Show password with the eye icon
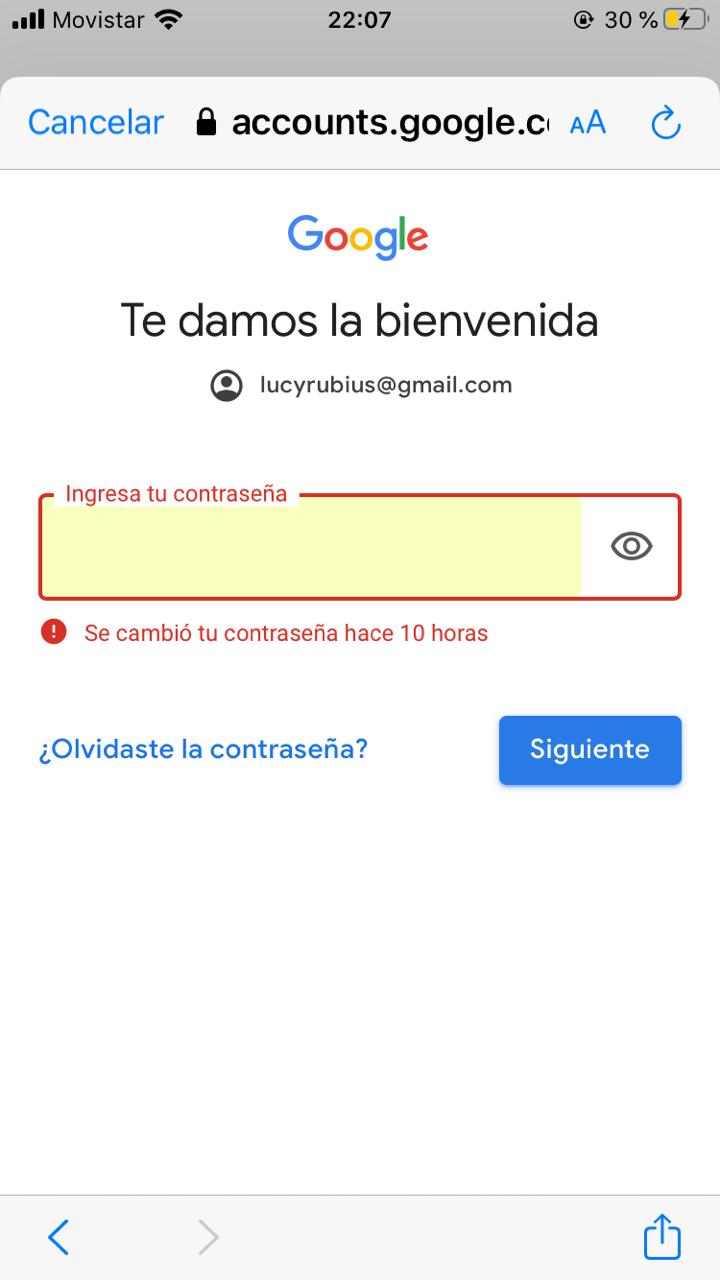The width and height of the screenshot is (720, 1280). point(631,546)
